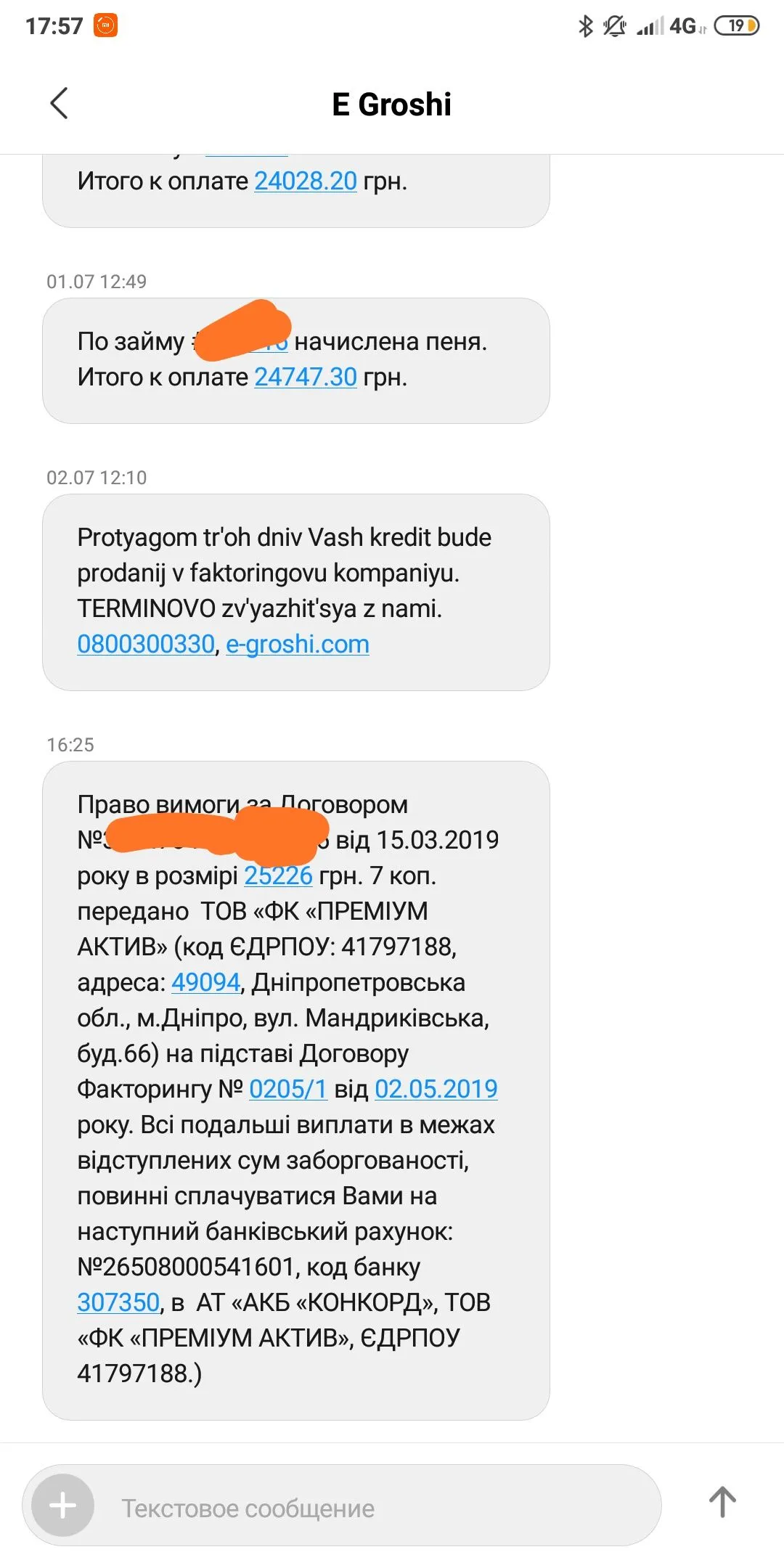
Task: Call the linked number 0800300330
Action: (x=146, y=644)
